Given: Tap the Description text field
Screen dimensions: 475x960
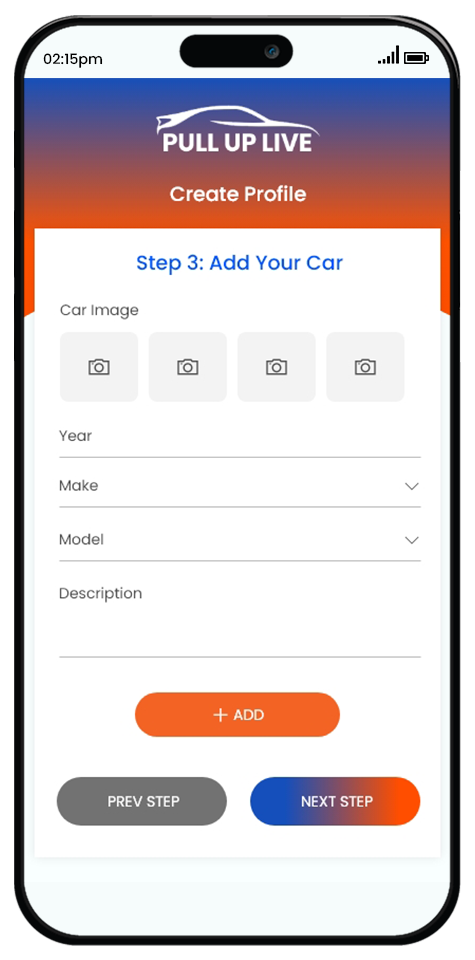Looking at the screenshot, I should tap(240, 617).
